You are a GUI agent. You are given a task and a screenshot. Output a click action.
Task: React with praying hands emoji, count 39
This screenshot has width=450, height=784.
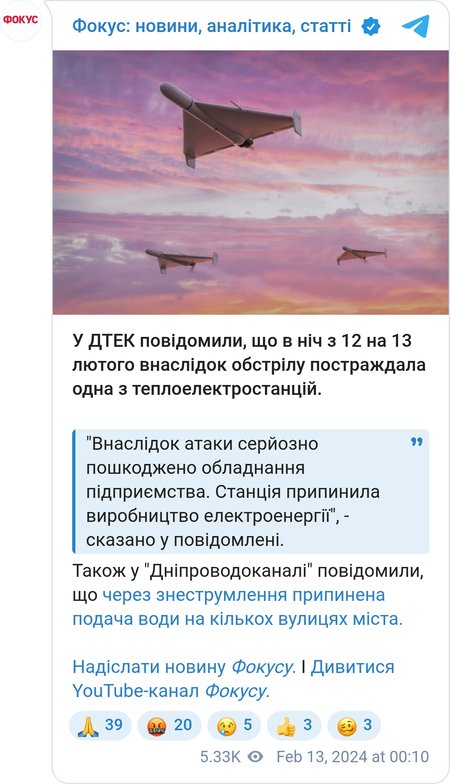click(100, 725)
